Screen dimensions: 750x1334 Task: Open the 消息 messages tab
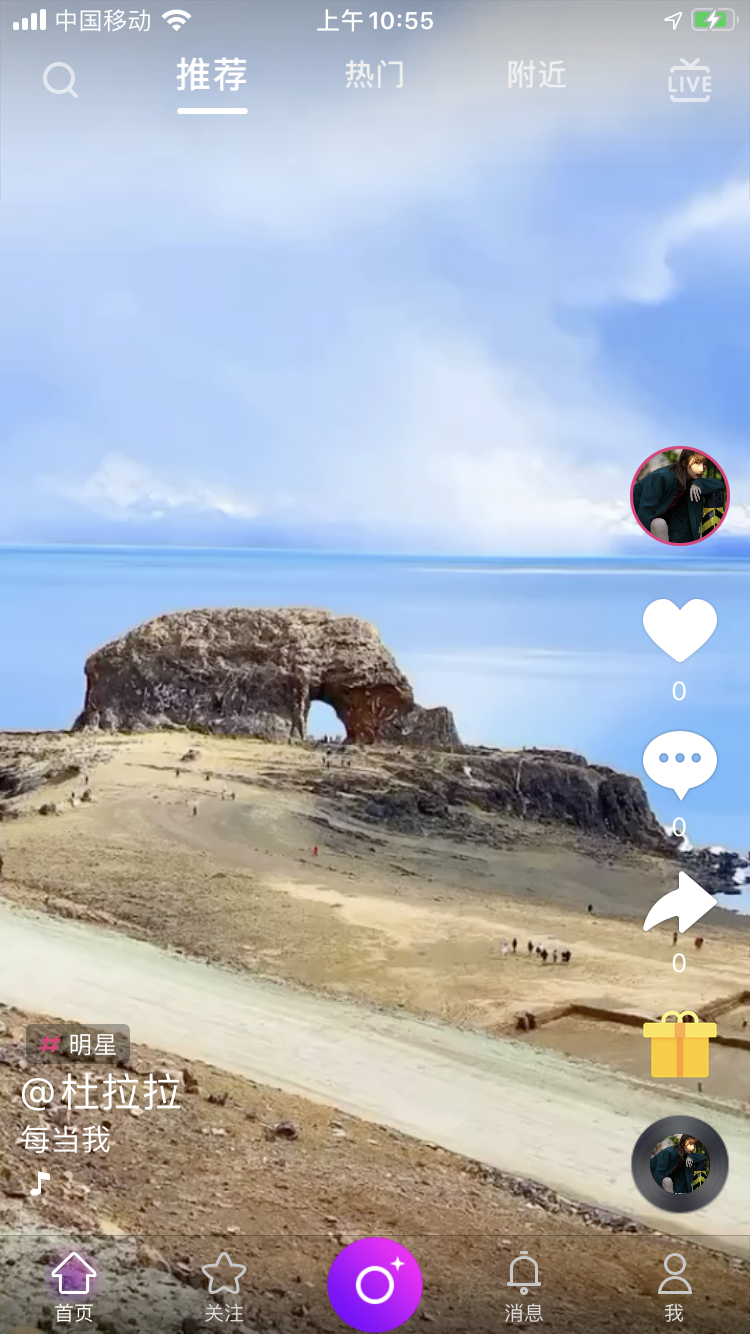[524, 1287]
